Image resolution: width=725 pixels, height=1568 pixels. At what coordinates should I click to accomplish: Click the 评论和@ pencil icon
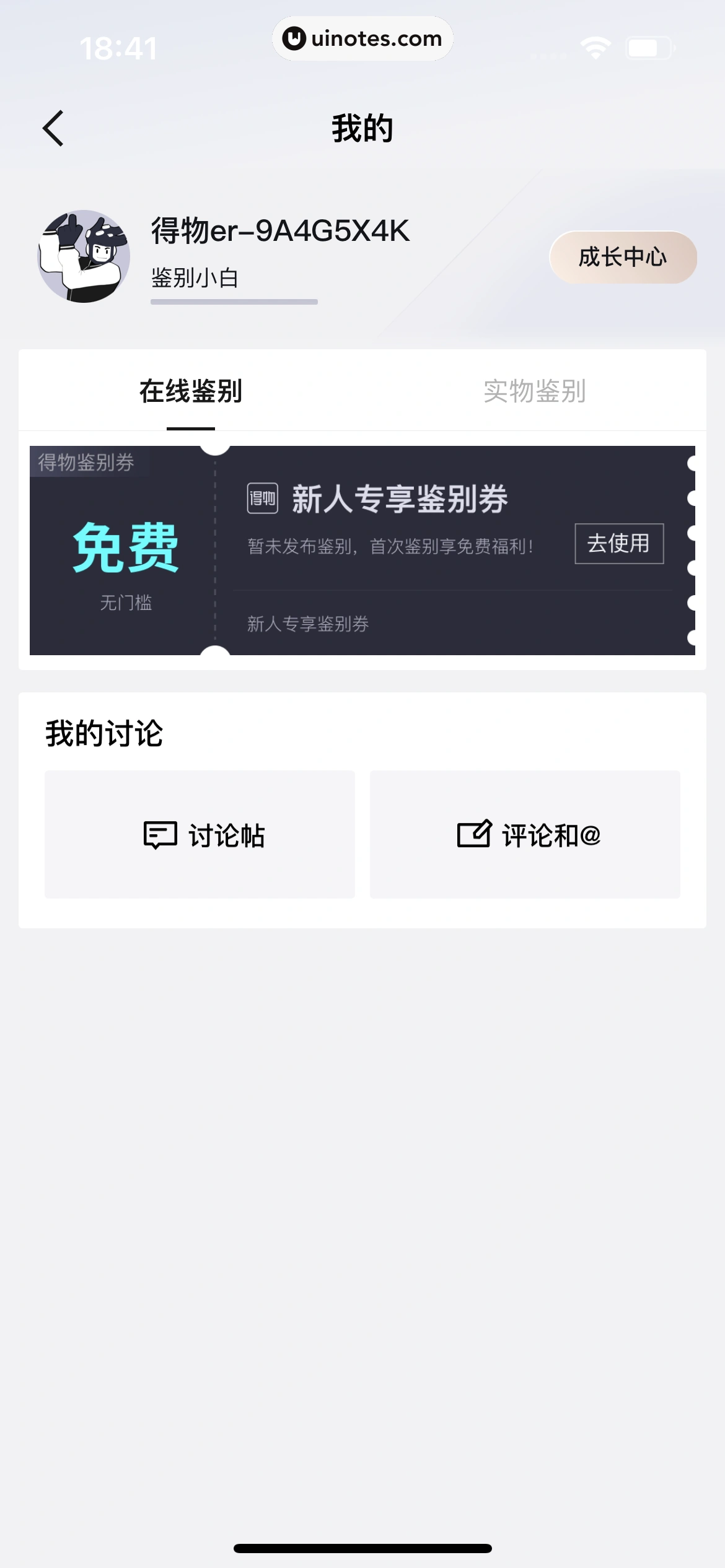[474, 835]
